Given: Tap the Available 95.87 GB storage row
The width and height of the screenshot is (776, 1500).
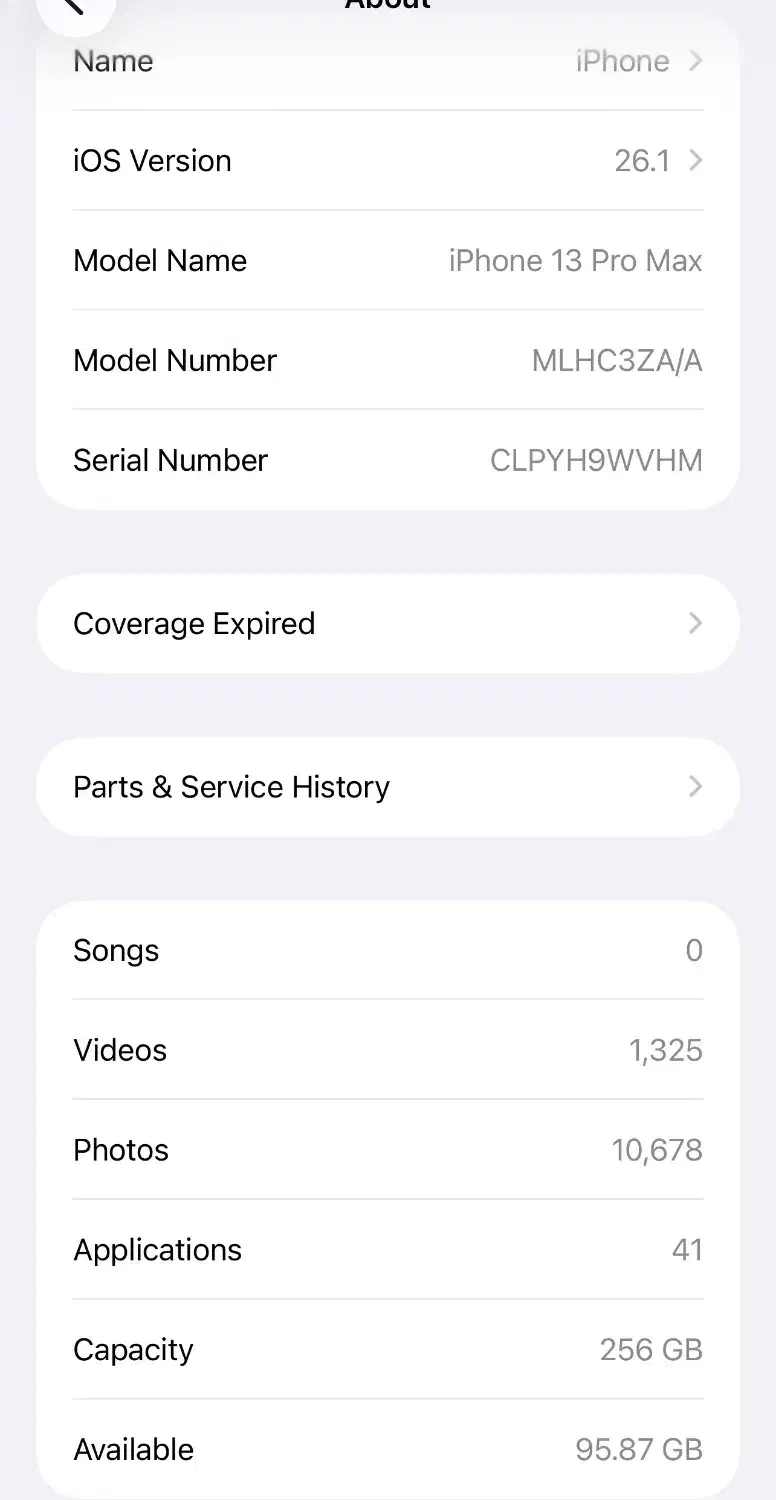Looking at the screenshot, I should (388, 1449).
